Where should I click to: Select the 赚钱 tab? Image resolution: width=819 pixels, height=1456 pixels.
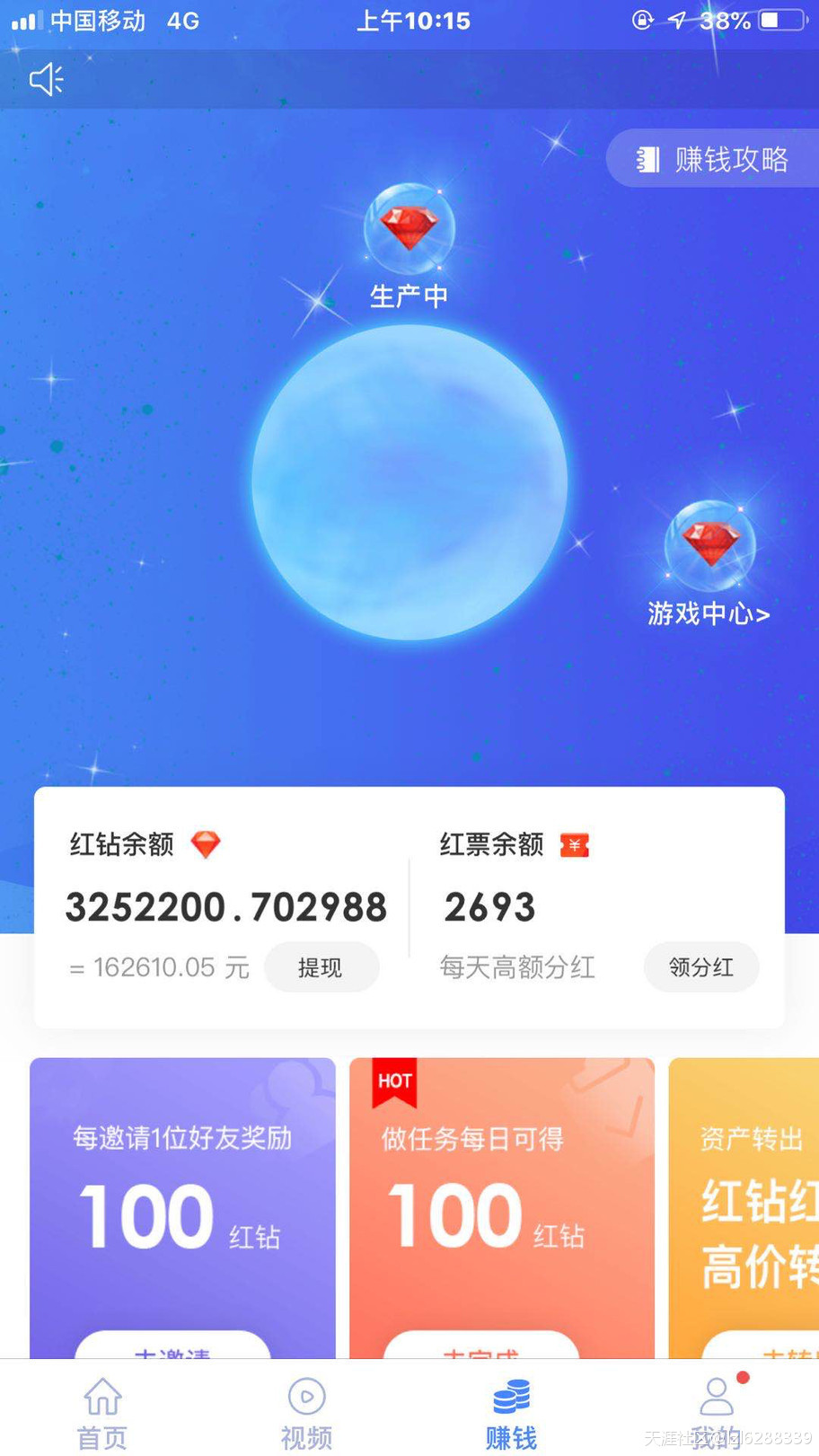[x=511, y=1411]
